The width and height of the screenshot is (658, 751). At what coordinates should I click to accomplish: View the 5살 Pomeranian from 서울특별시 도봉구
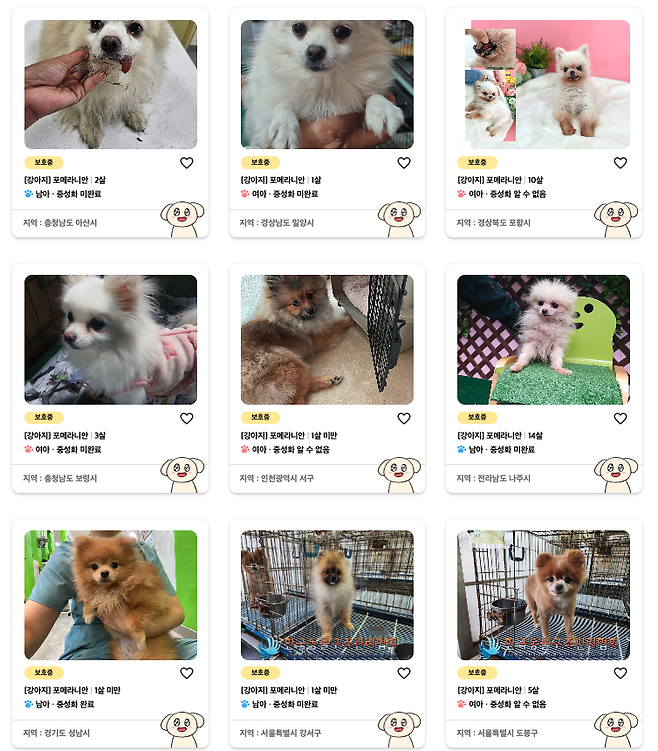point(543,595)
